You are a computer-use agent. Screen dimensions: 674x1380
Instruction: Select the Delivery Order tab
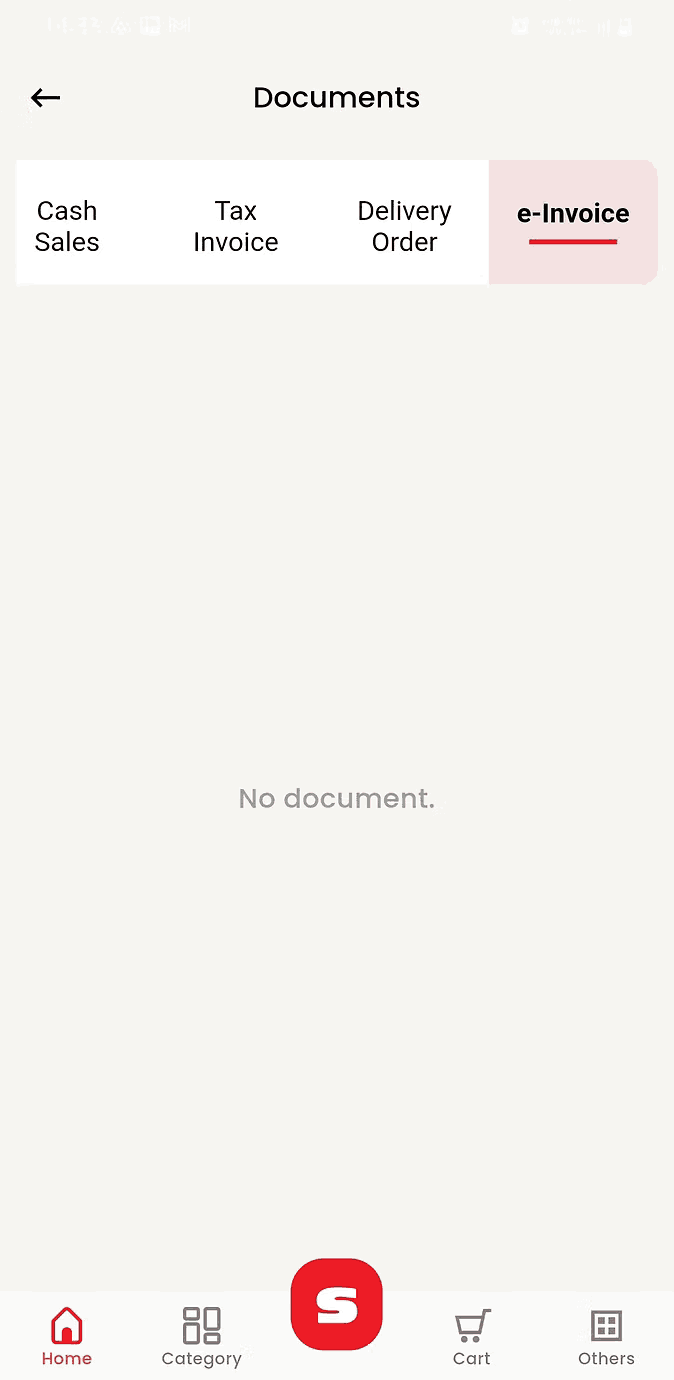404,226
